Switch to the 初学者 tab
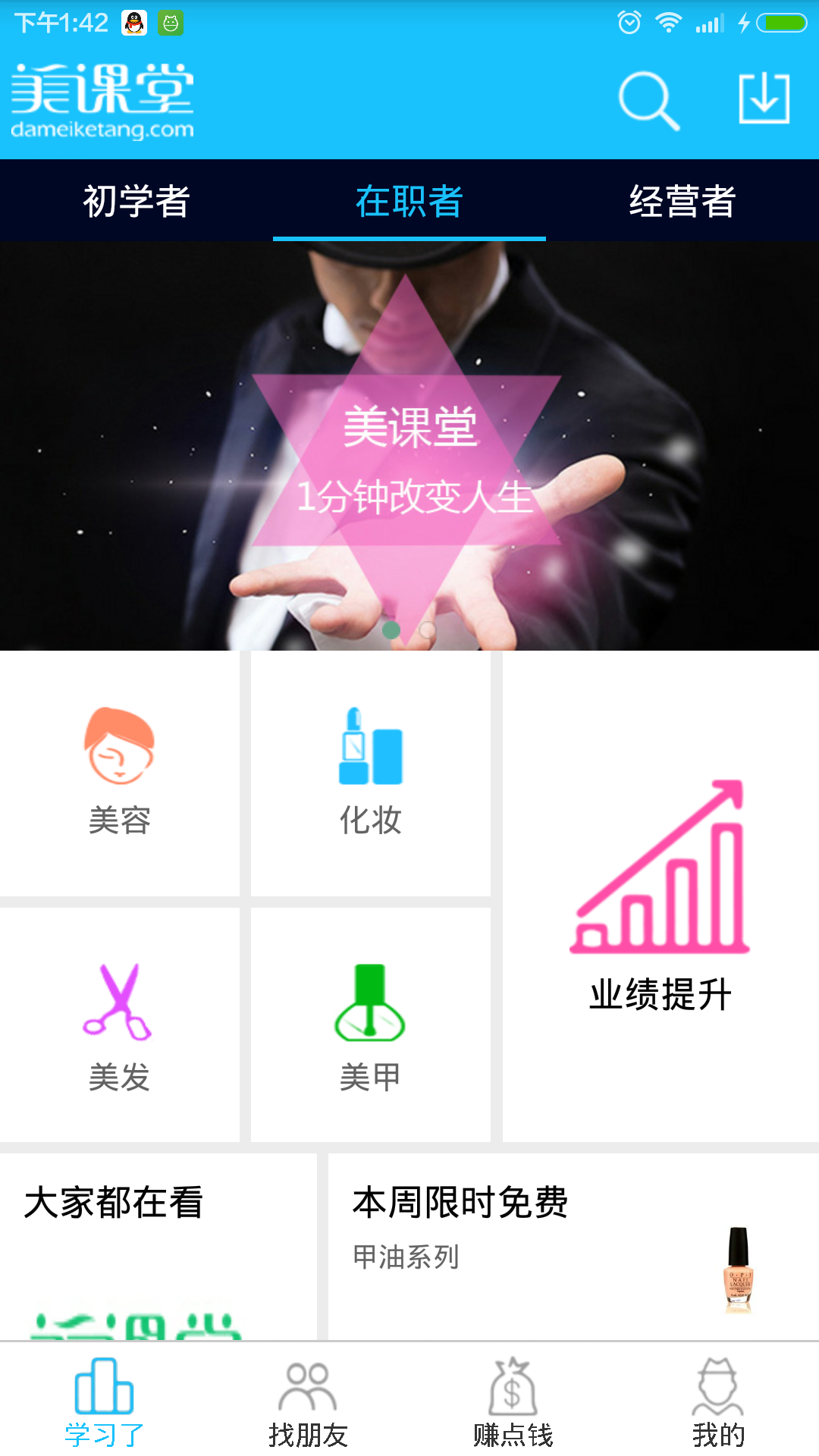 [x=136, y=201]
